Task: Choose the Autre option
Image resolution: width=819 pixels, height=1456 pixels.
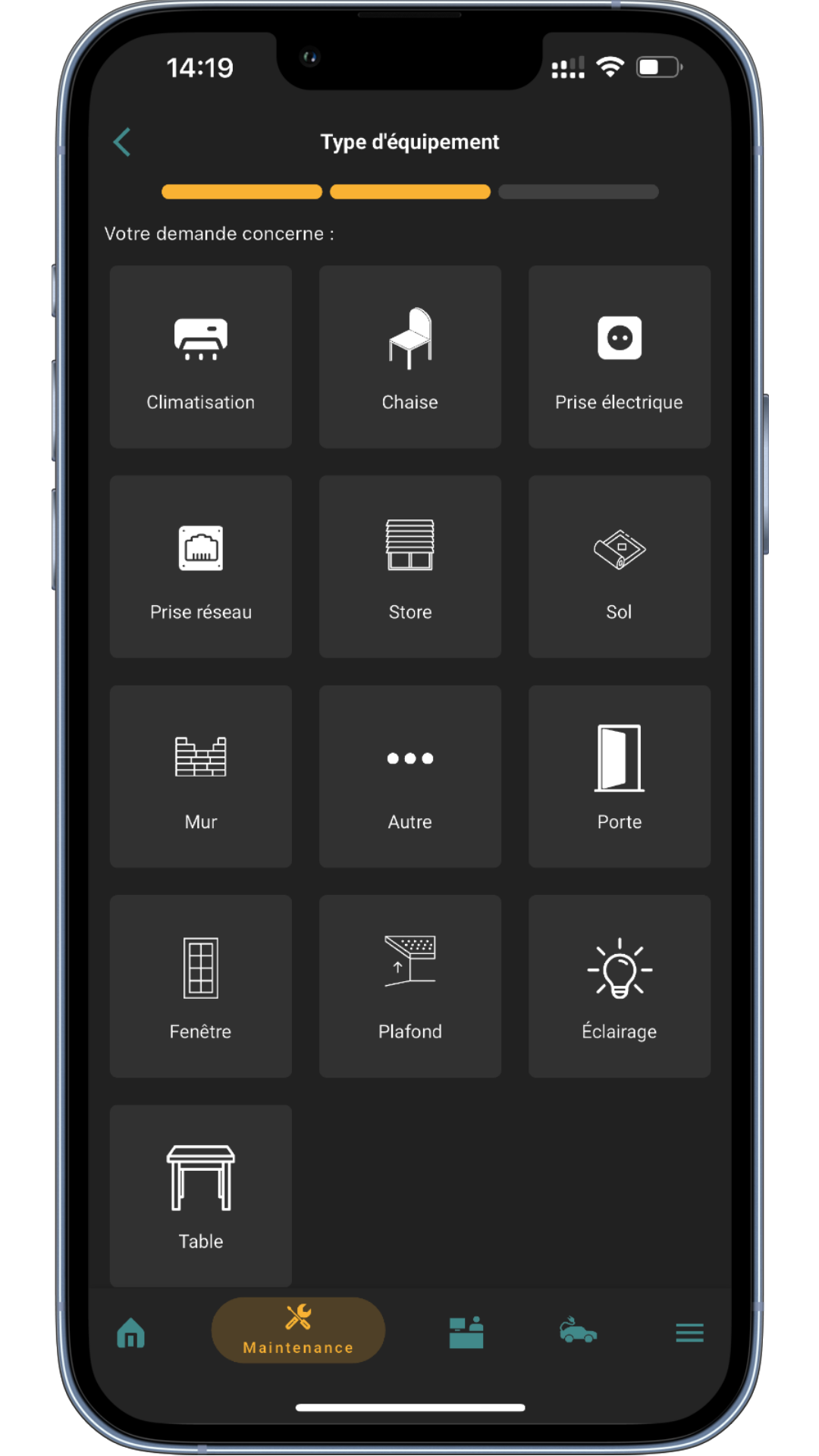Action: click(x=410, y=777)
